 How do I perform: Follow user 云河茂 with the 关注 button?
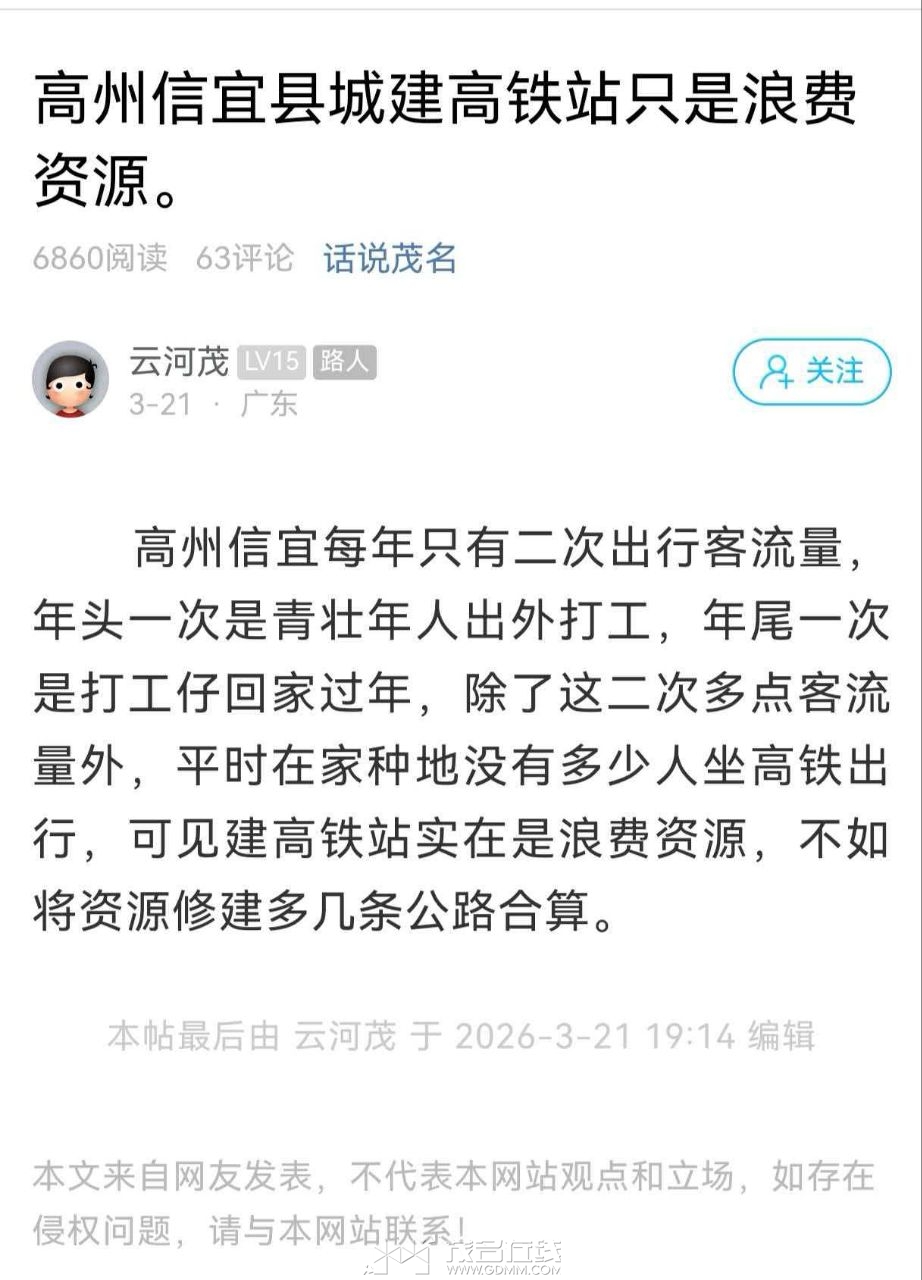[x=811, y=371]
